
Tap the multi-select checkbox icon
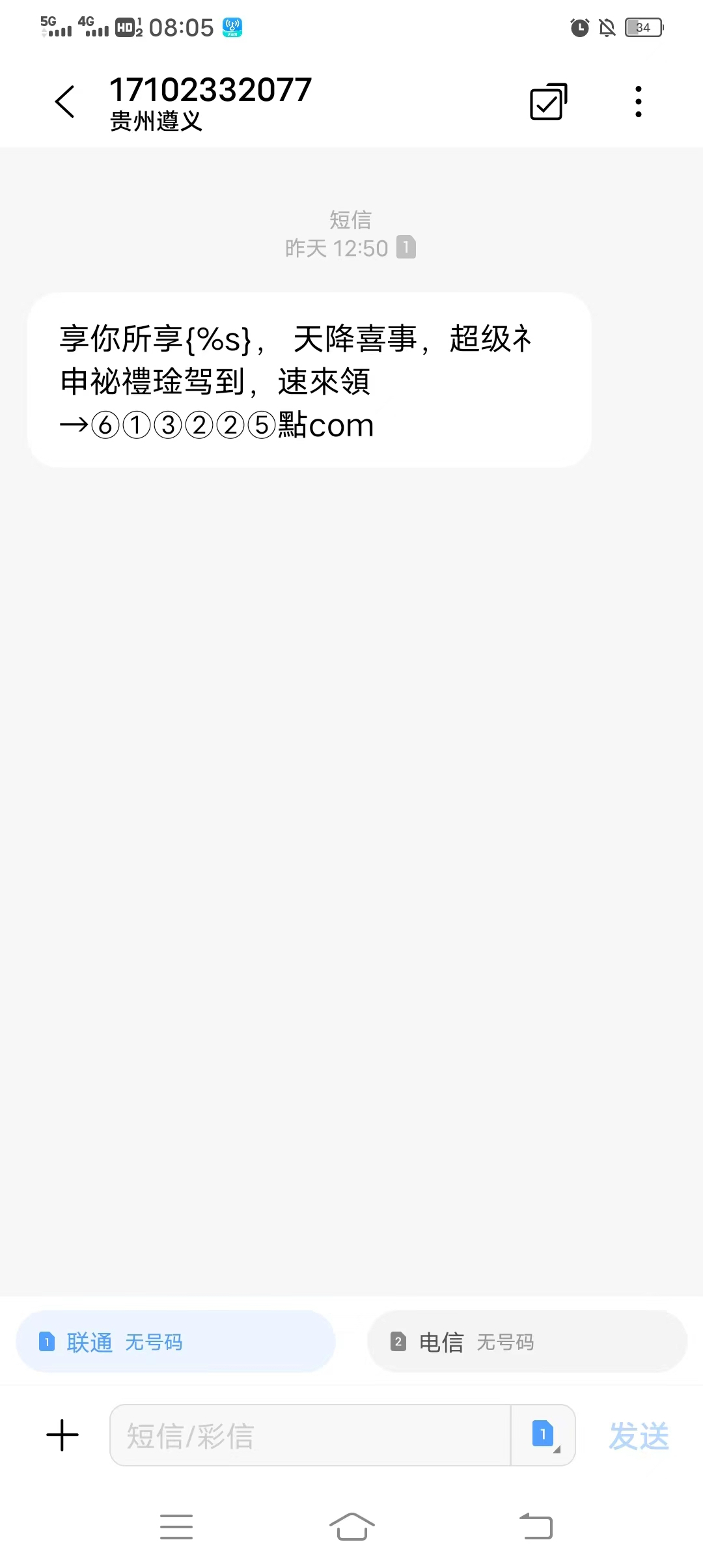pos(548,102)
